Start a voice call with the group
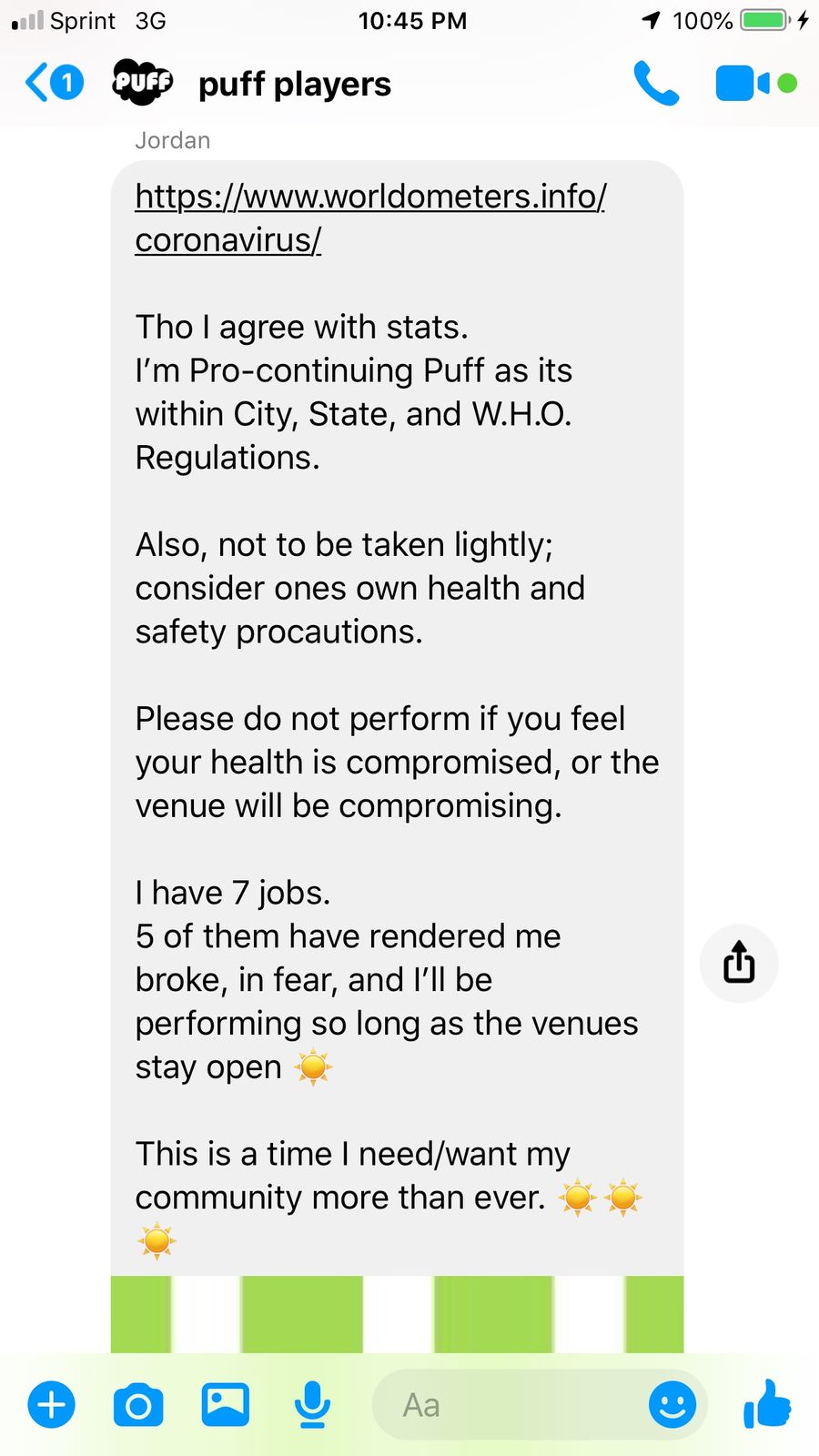Image resolution: width=819 pixels, height=1456 pixels. 656,83
